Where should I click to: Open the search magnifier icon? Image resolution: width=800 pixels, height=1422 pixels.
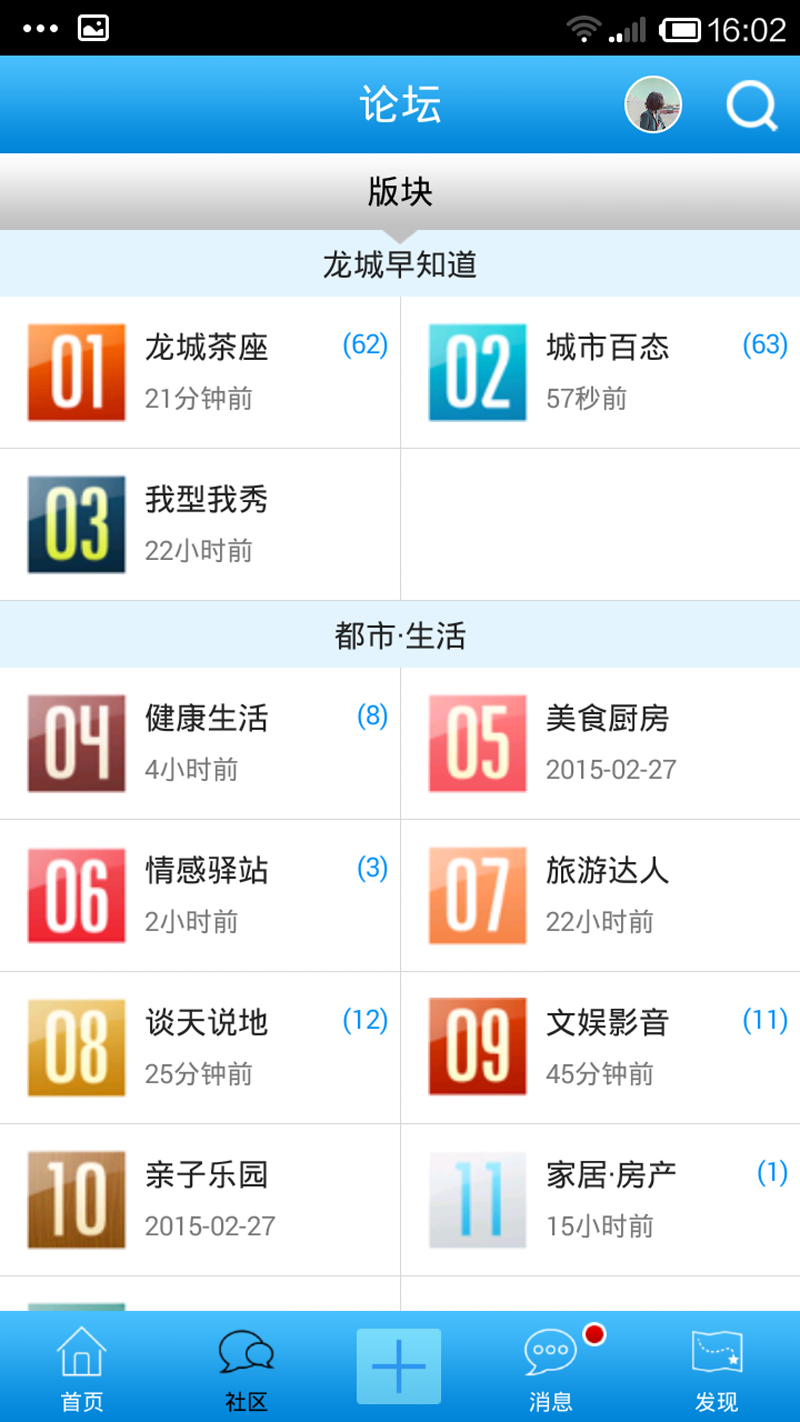[x=751, y=105]
